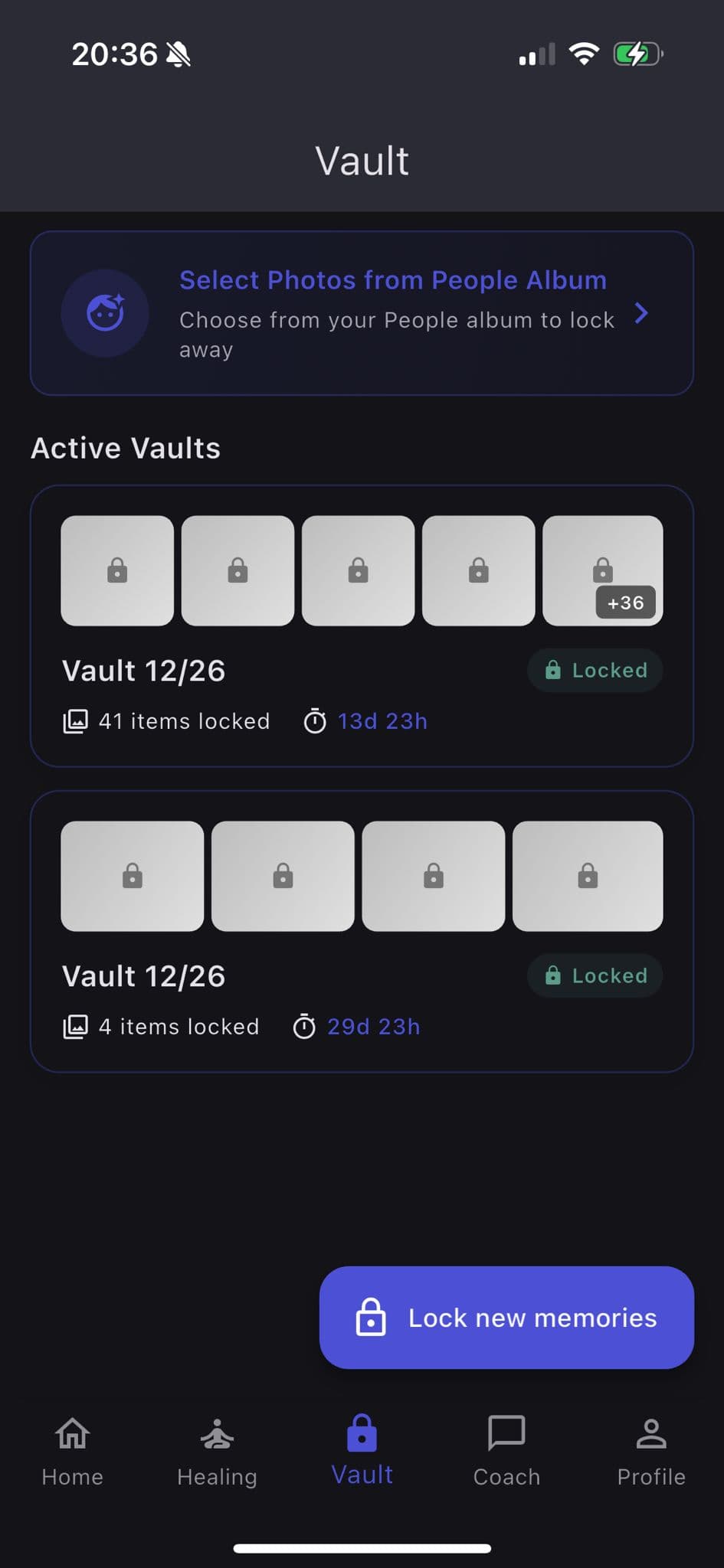Go to the Healing tab
The width and height of the screenshot is (724, 1568).
coord(217,1450)
